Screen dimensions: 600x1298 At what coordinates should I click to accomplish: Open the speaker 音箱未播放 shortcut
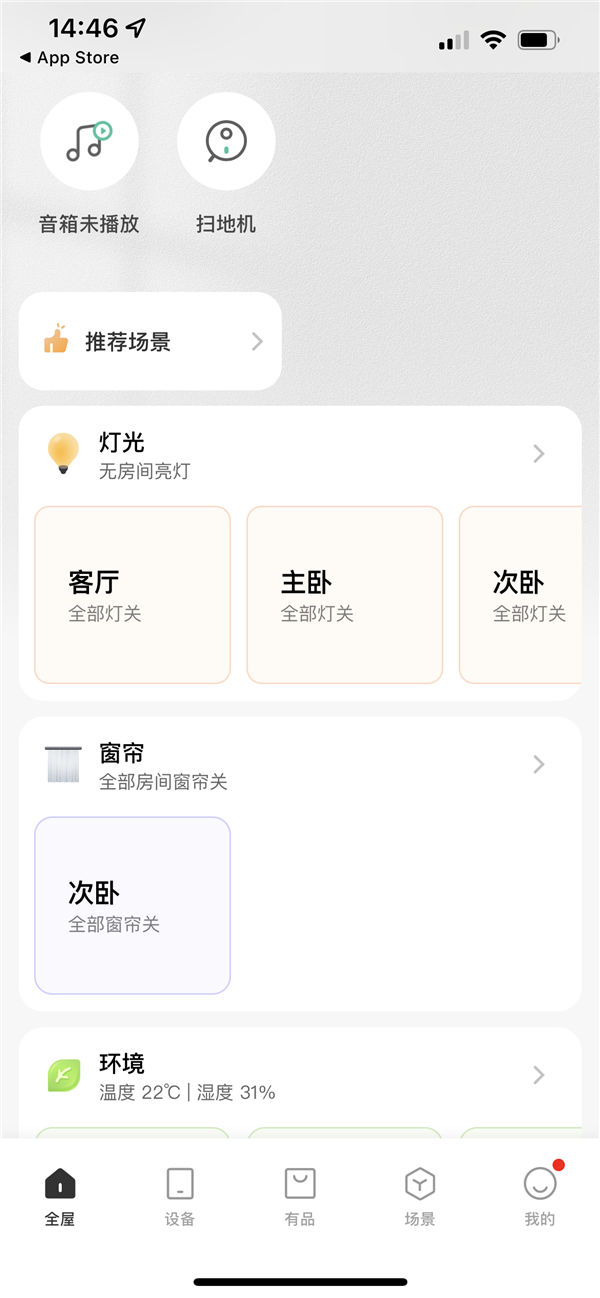coord(89,141)
